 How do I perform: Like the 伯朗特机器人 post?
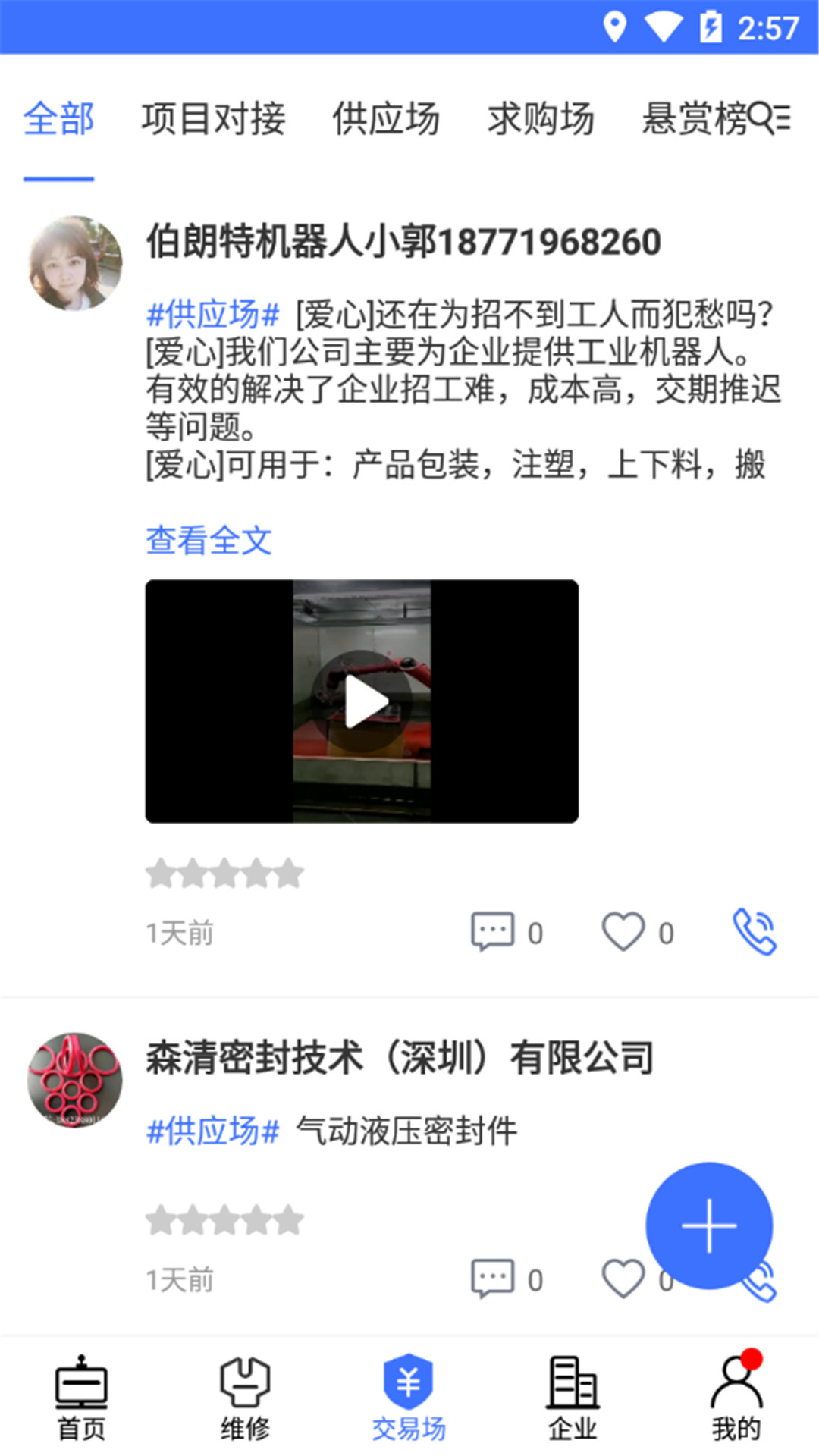tap(623, 931)
